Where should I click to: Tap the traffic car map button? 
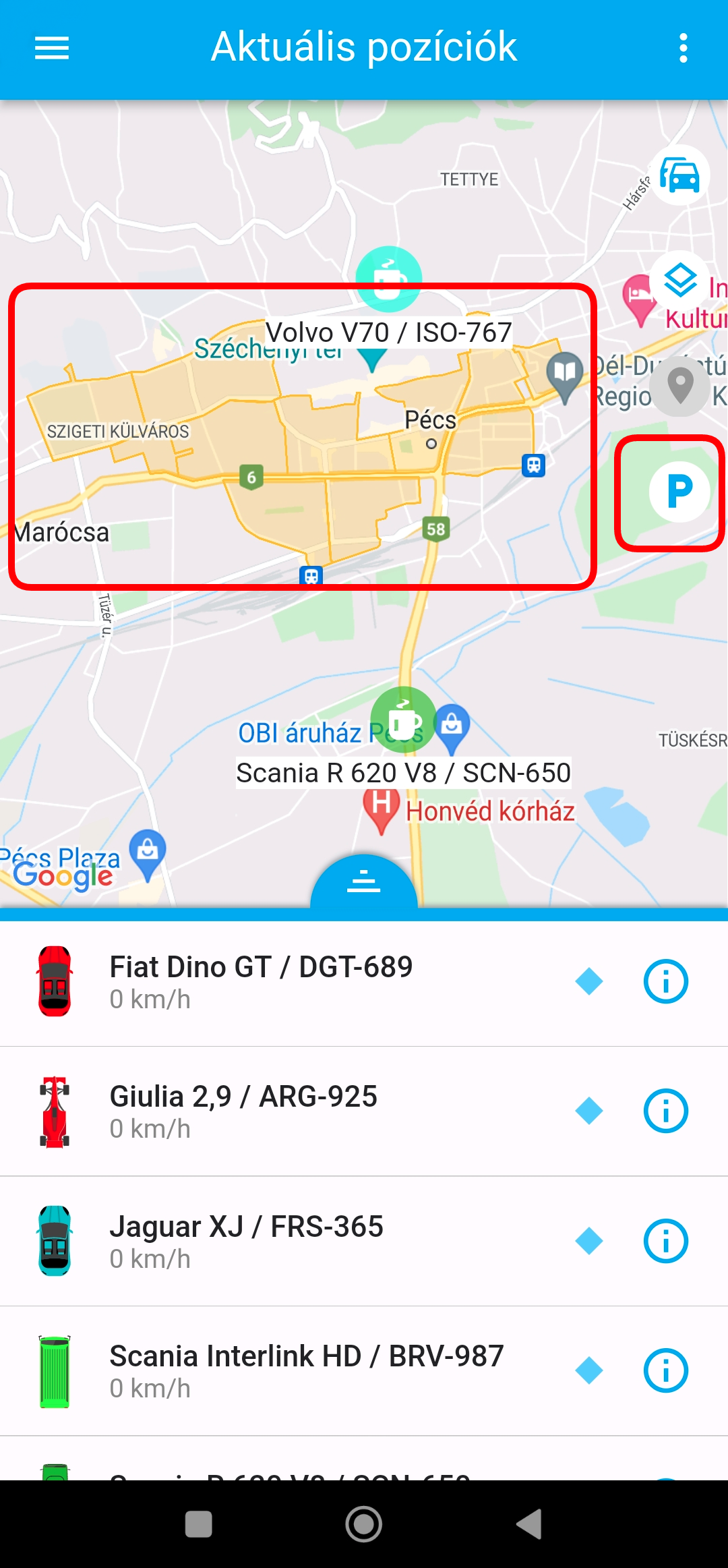pyautogui.click(x=679, y=175)
